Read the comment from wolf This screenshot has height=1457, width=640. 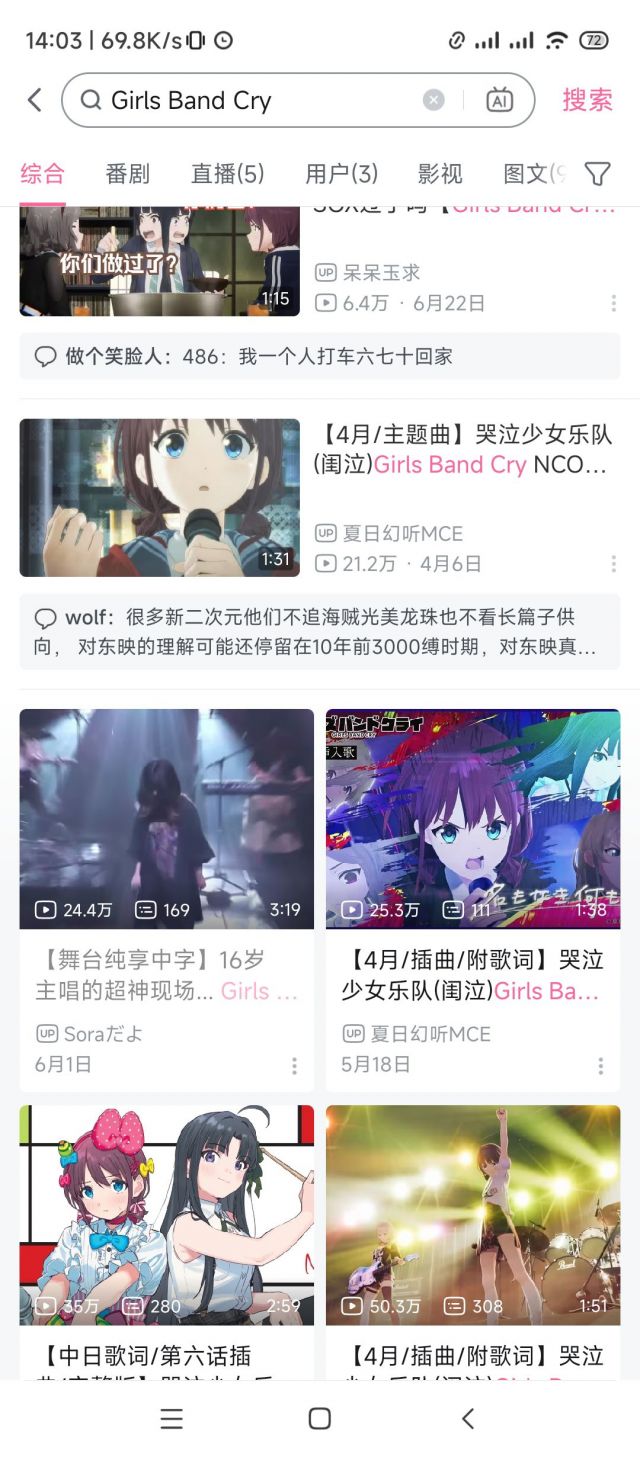319,632
